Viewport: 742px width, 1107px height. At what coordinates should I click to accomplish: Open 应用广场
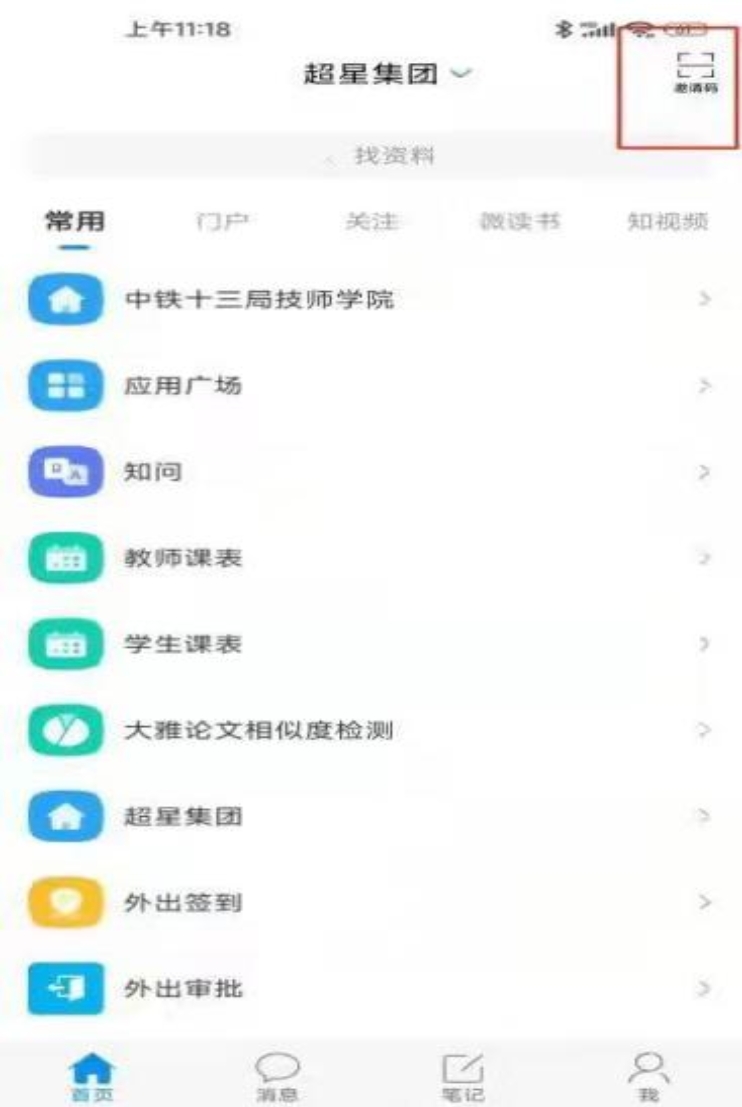(371, 385)
